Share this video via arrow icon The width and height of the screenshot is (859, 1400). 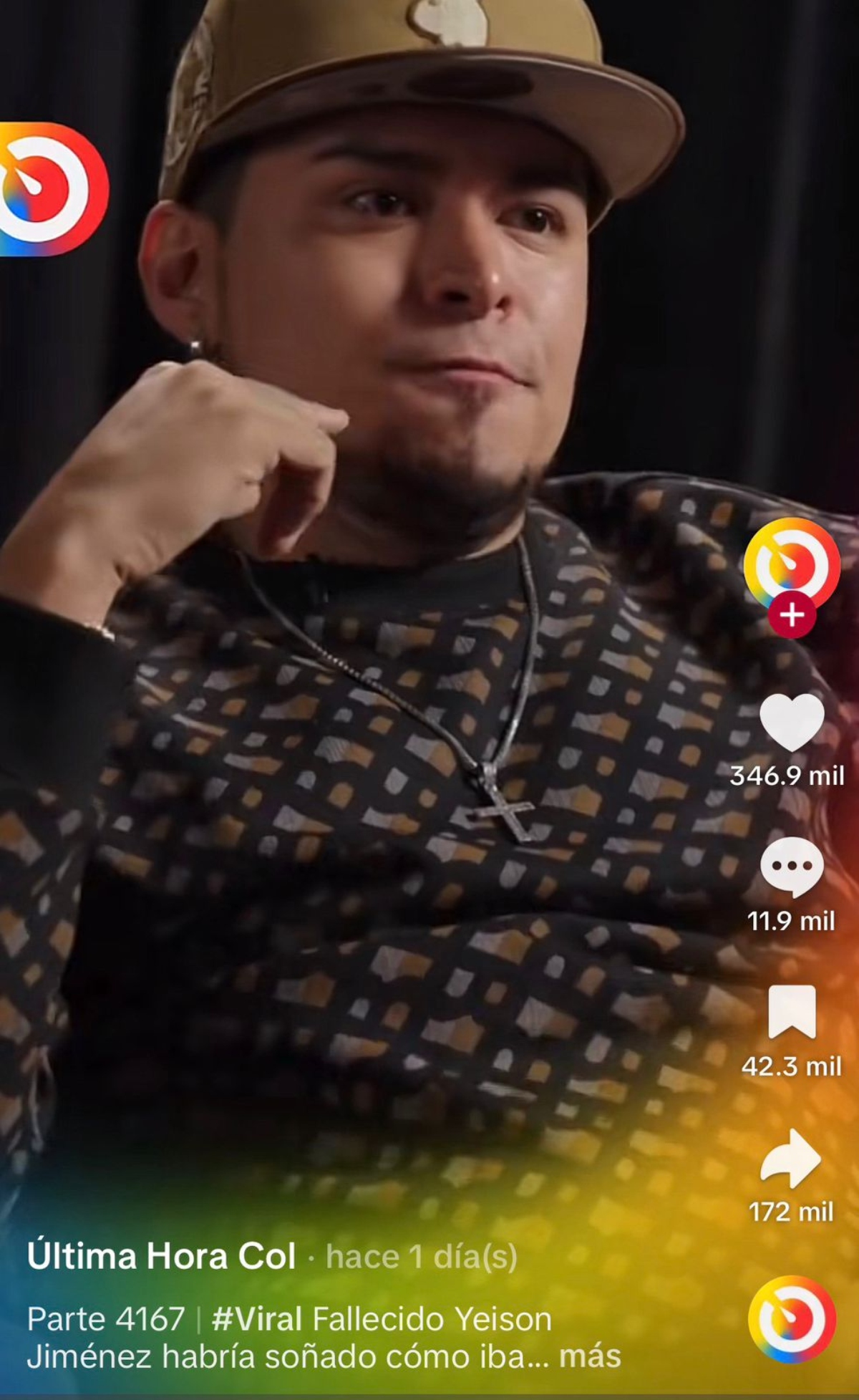[791, 1159]
